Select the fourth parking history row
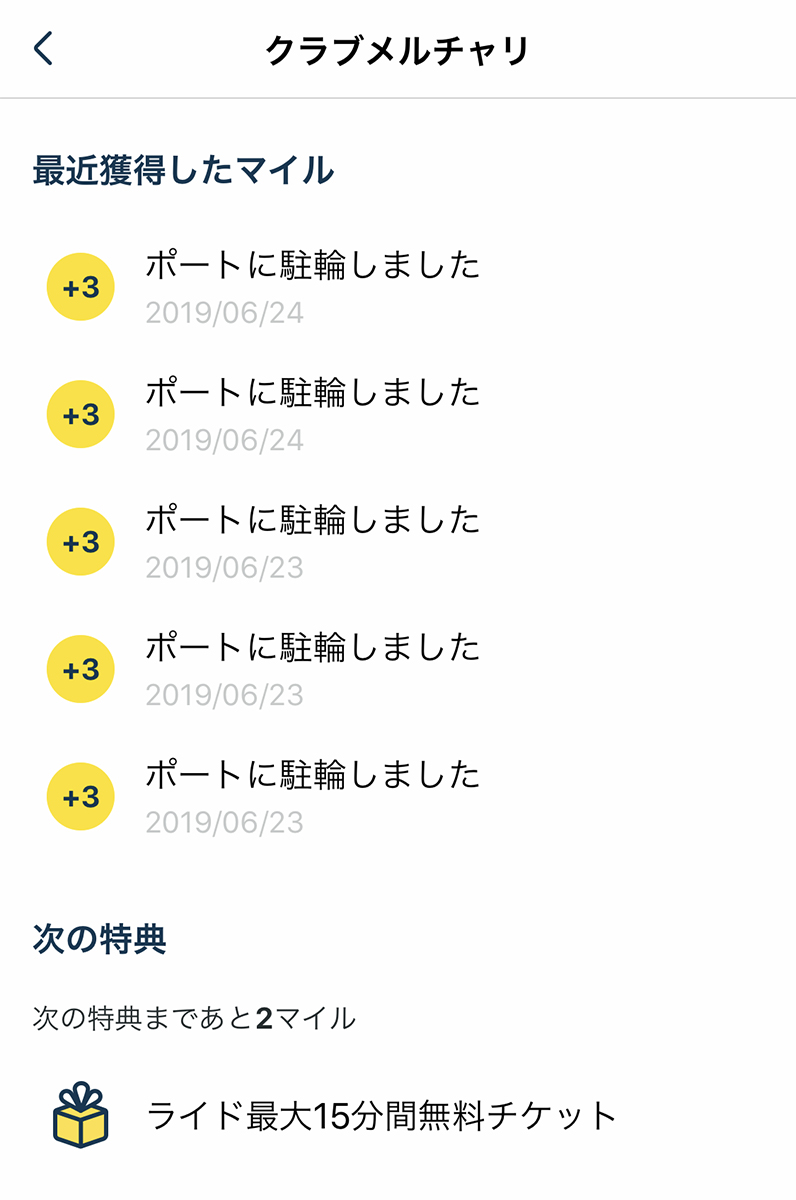The width and height of the screenshot is (796, 1200). [x=314, y=648]
